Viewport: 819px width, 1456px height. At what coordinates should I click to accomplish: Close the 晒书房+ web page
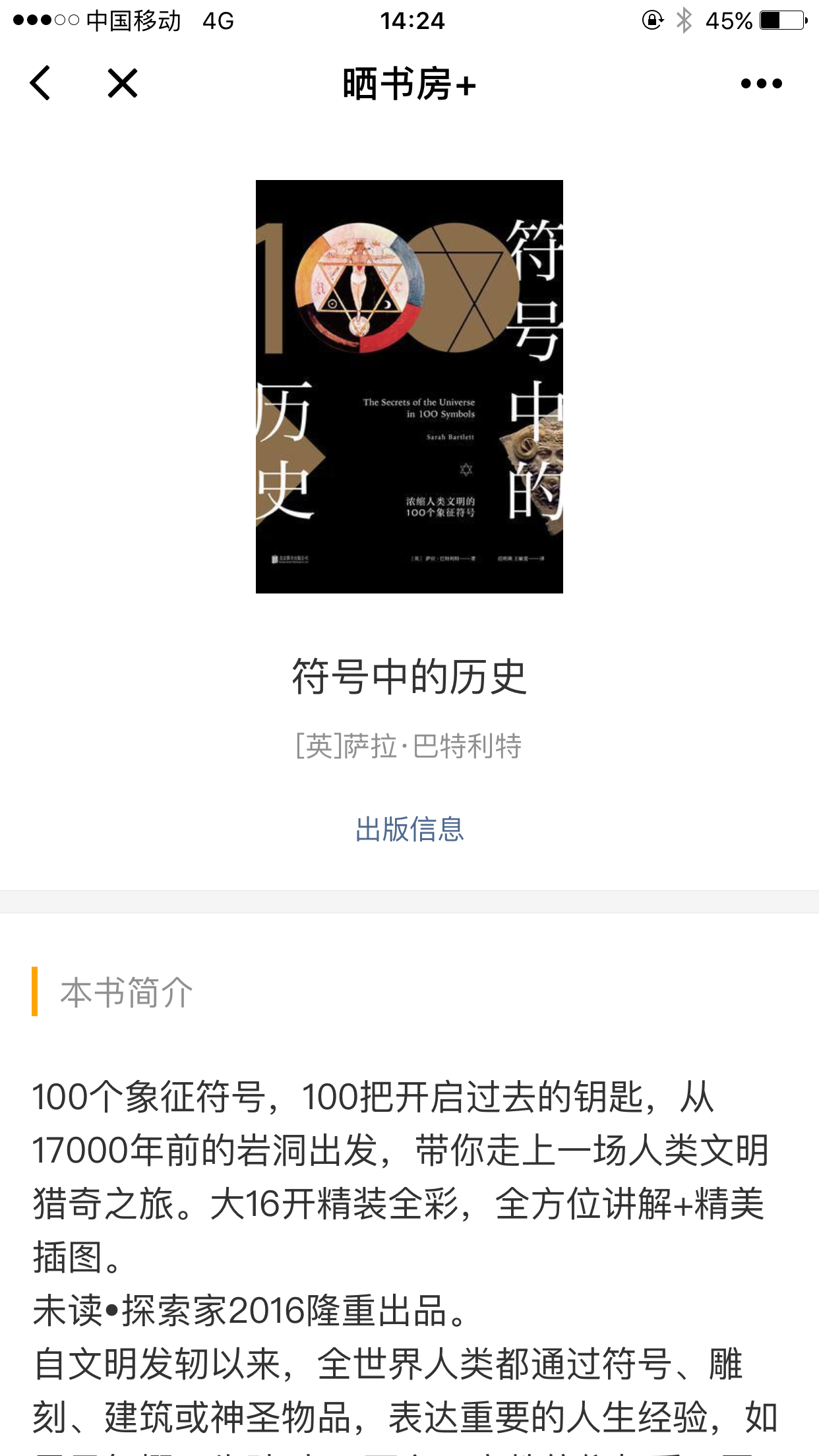click(x=123, y=84)
